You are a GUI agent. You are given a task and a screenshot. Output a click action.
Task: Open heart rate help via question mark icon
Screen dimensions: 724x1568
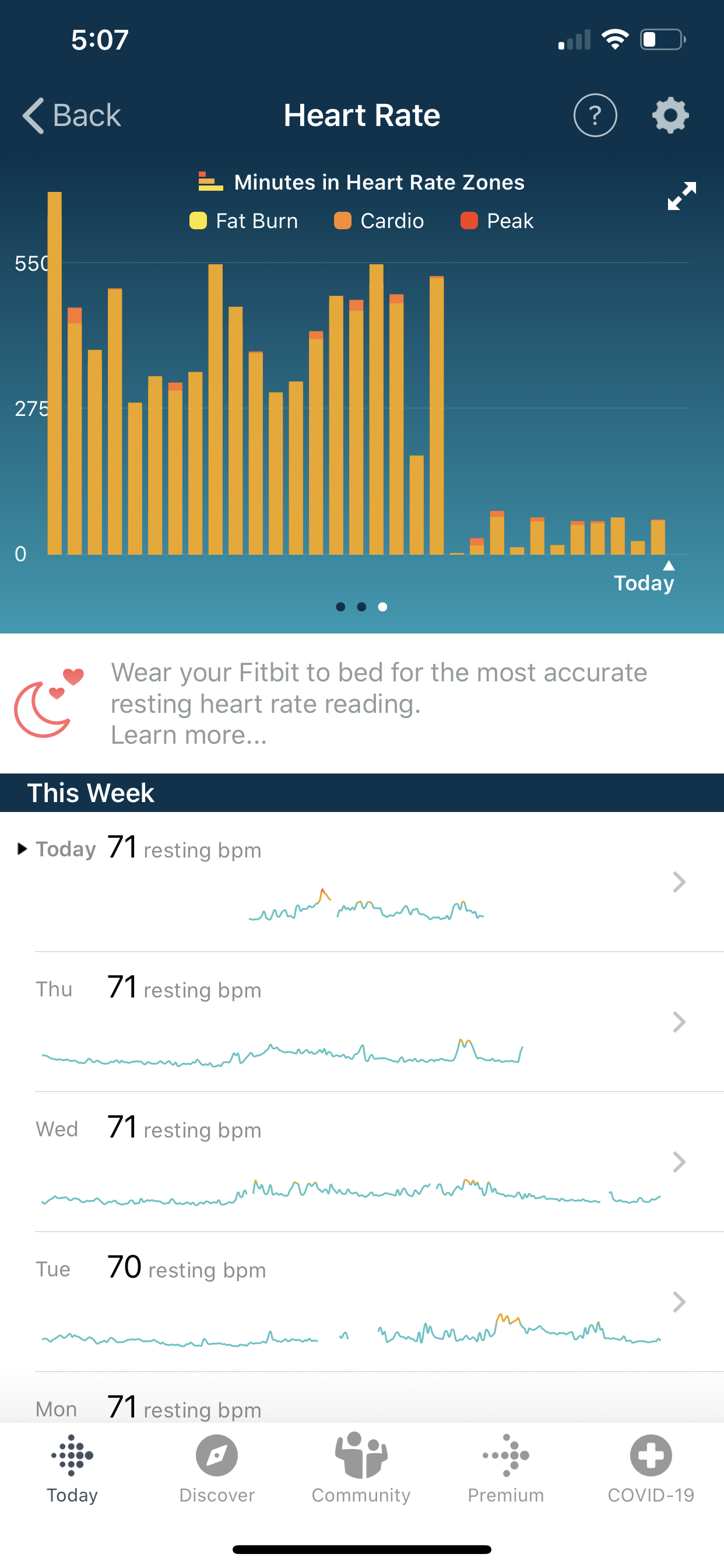point(595,115)
